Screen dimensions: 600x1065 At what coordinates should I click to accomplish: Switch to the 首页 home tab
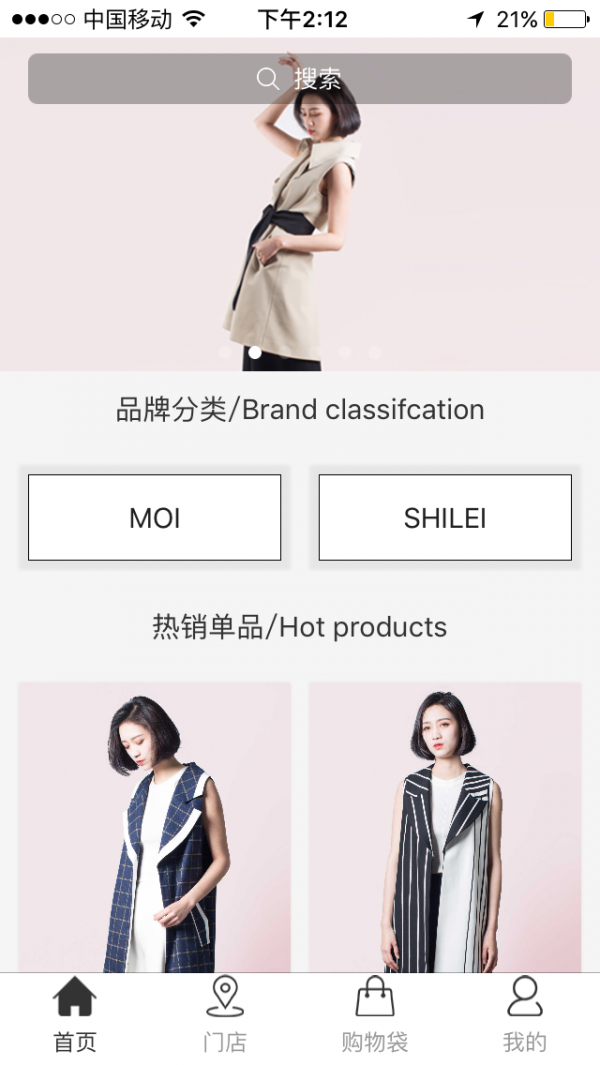point(75,1015)
